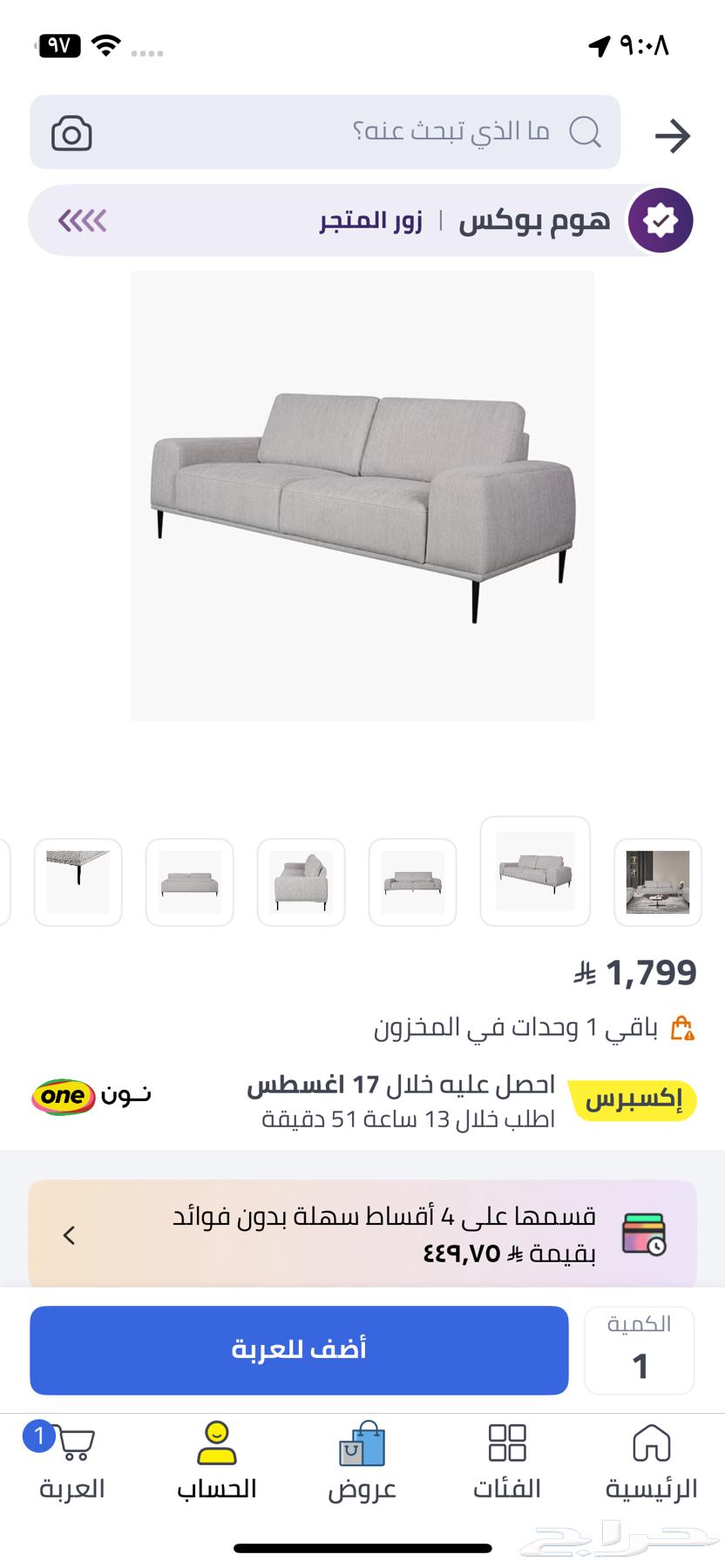
Task: Select the sofa side-view thumbnail
Action: pyautogui.click(x=301, y=882)
